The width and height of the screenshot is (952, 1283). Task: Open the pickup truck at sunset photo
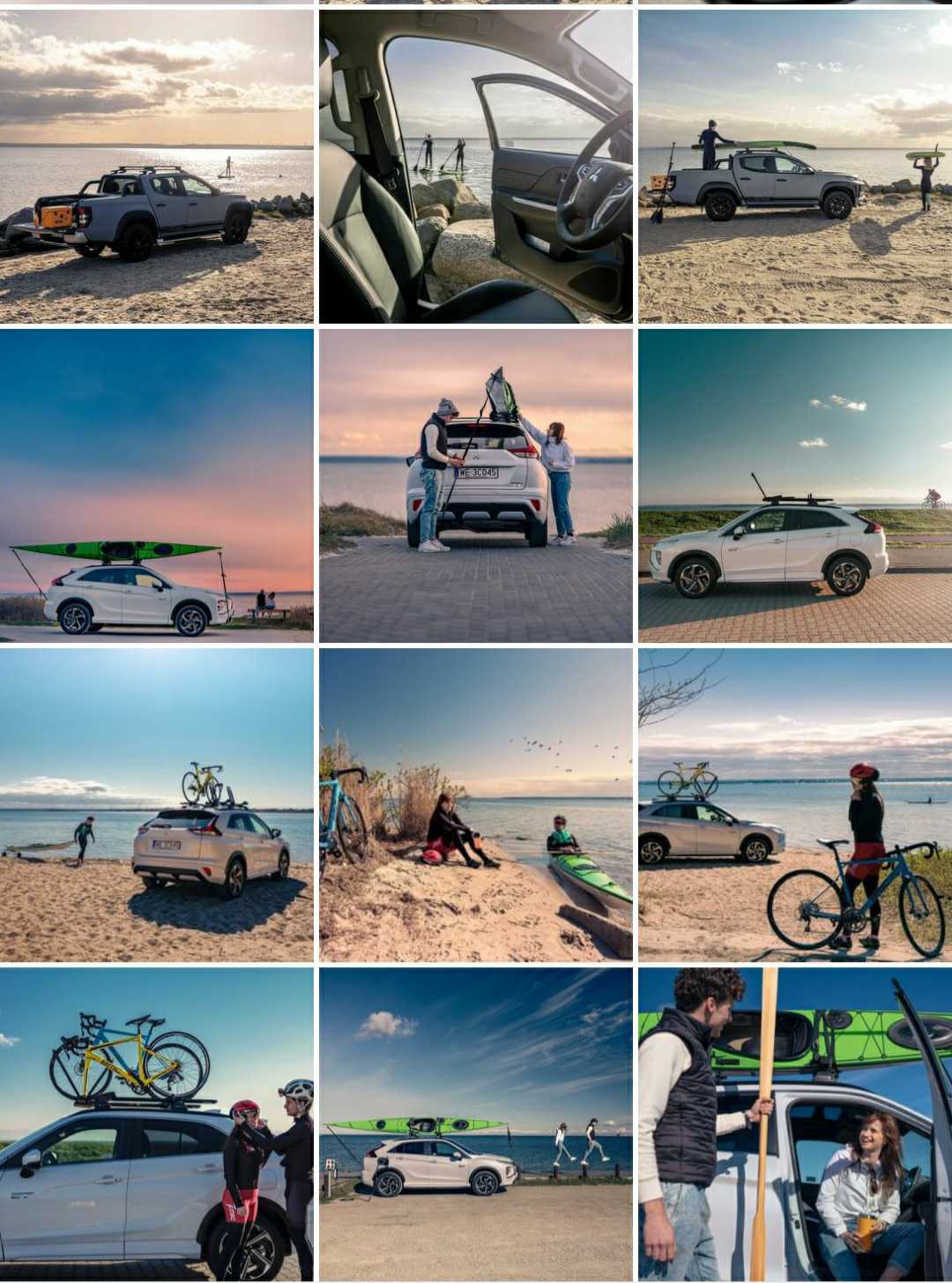coord(156,166)
